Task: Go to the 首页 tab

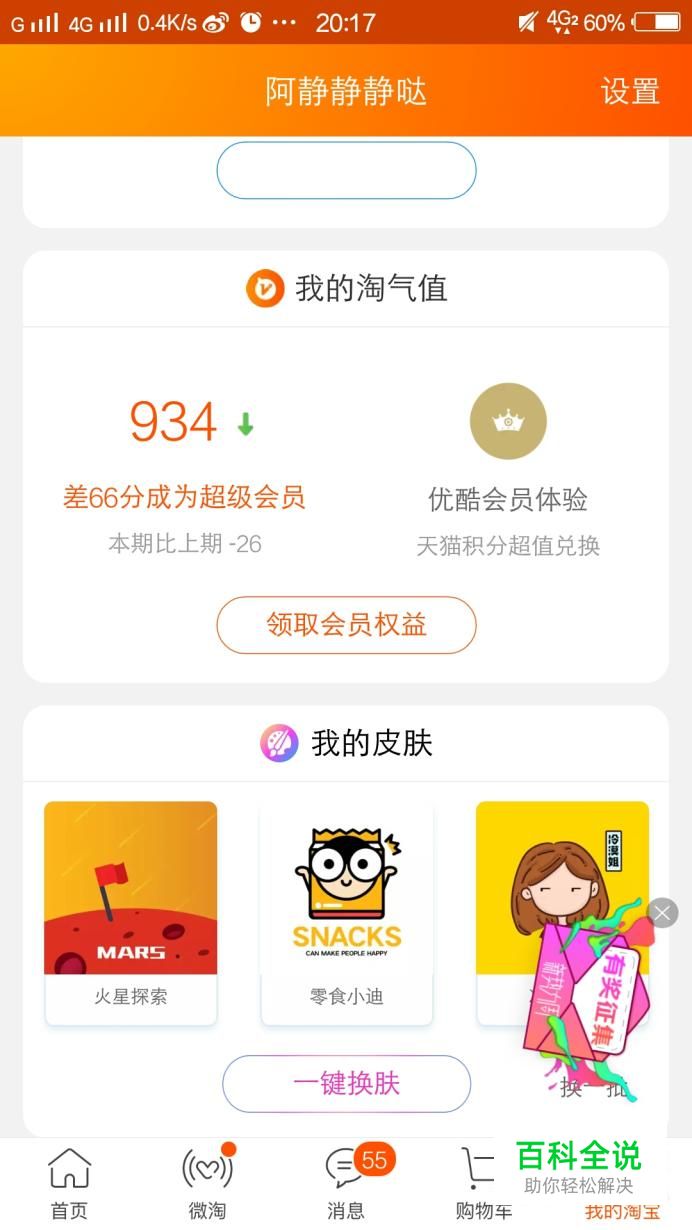Action: tap(69, 1183)
